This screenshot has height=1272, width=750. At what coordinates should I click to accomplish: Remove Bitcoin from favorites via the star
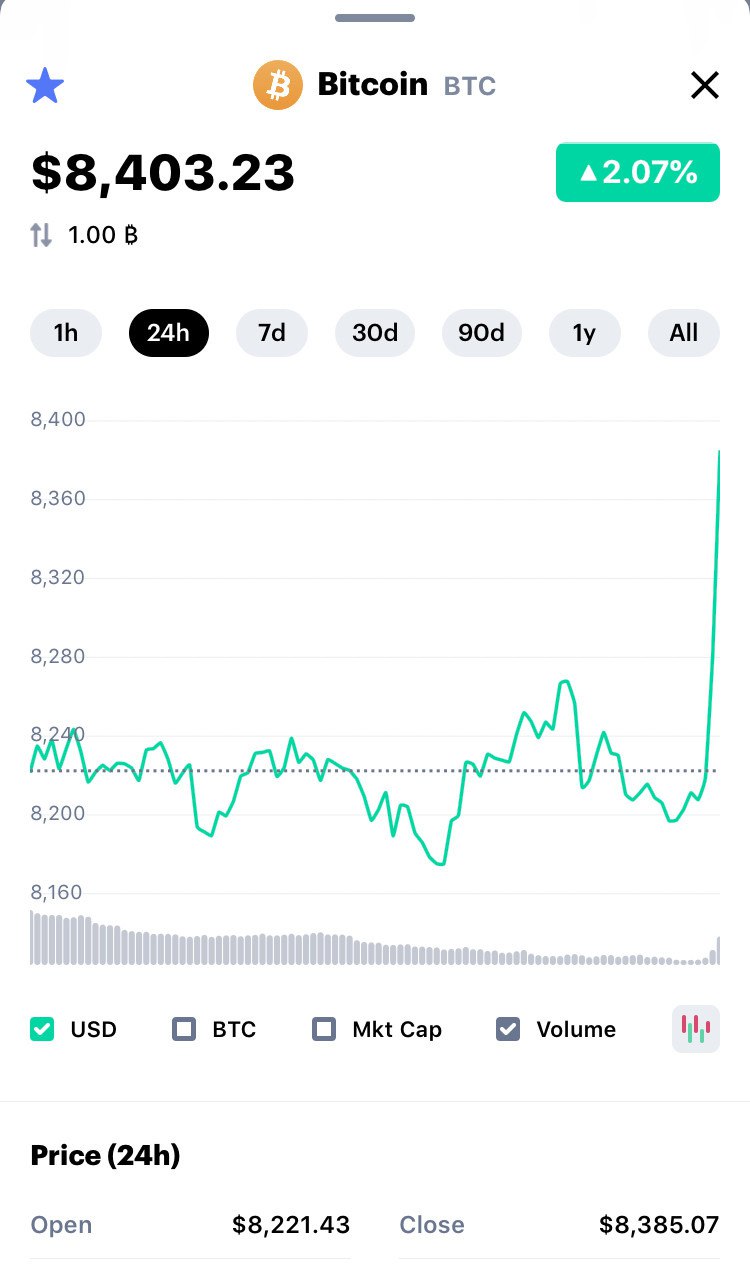point(45,86)
